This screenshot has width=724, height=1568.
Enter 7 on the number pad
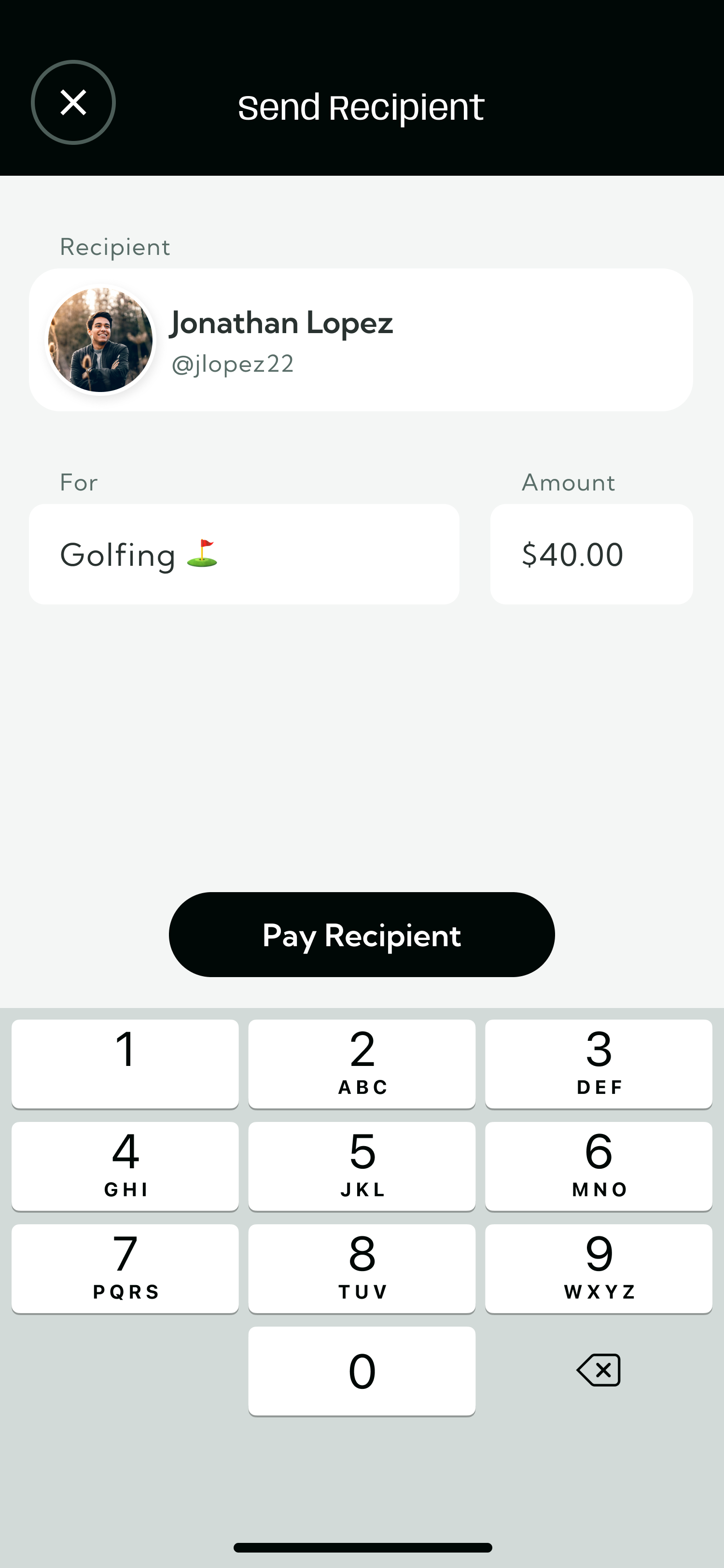pos(125,1268)
